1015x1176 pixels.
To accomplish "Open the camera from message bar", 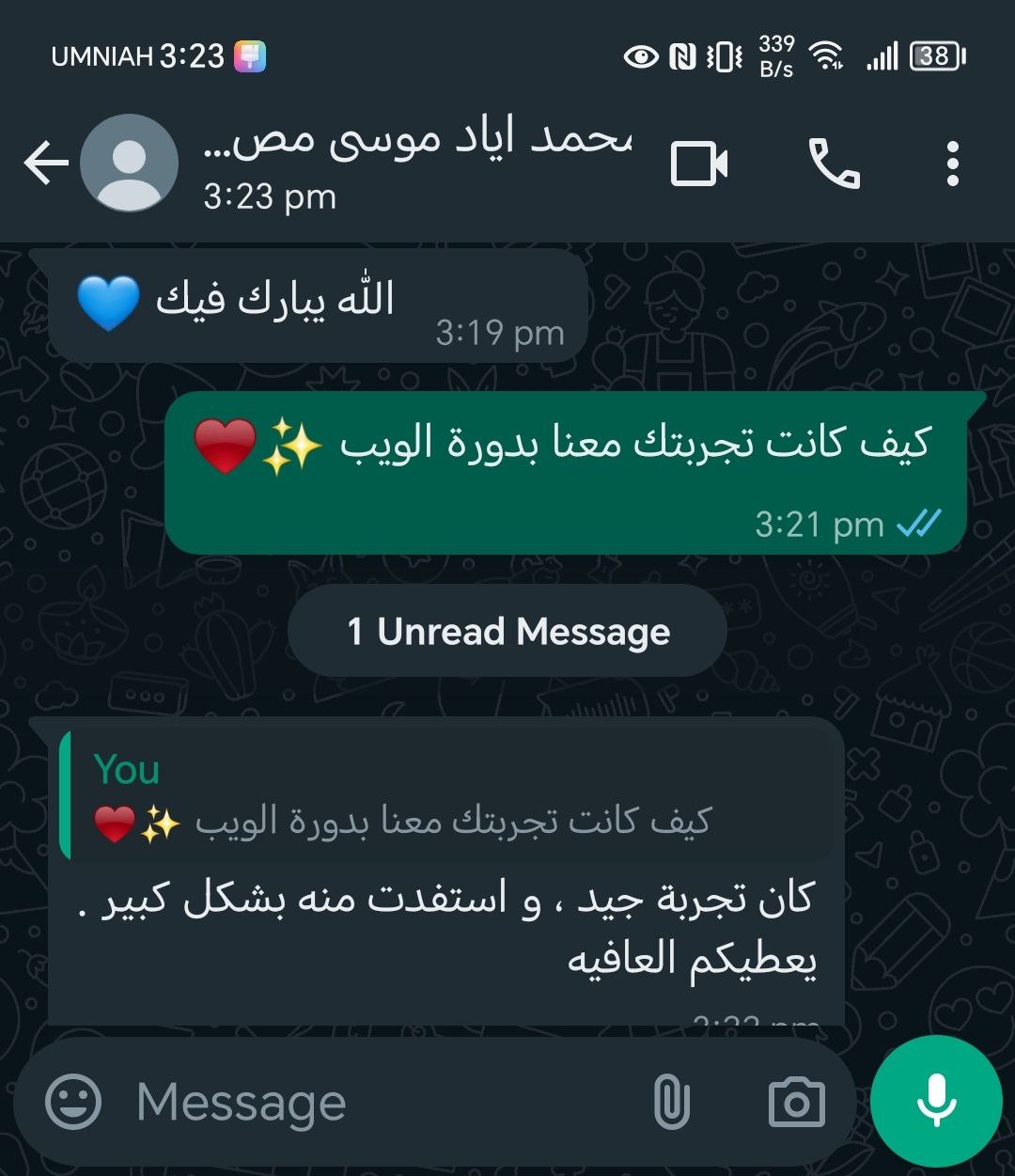I will click(x=796, y=1102).
